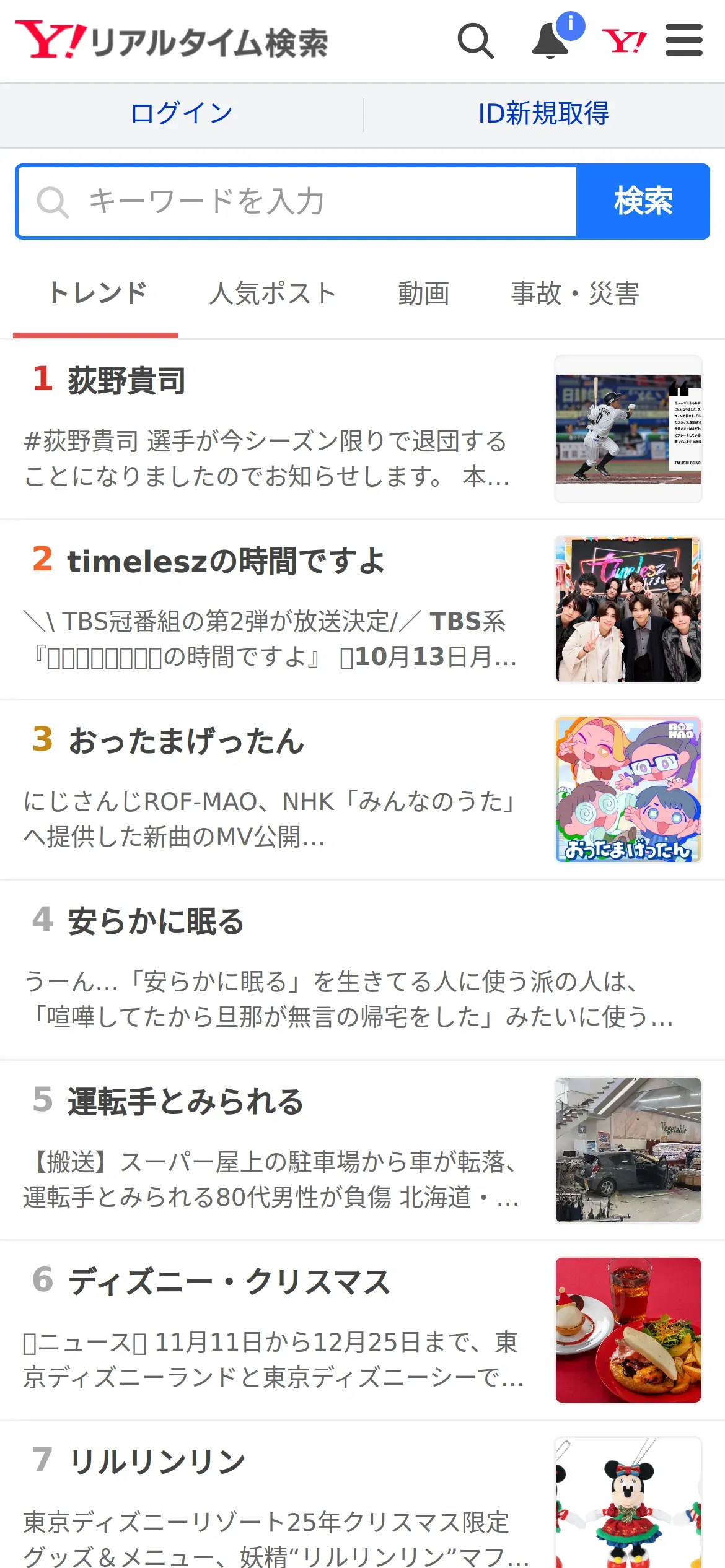The height and width of the screenshot is (1568, 725).
Task: Open ID新規取得 registration link
Action: click(543, 114)
